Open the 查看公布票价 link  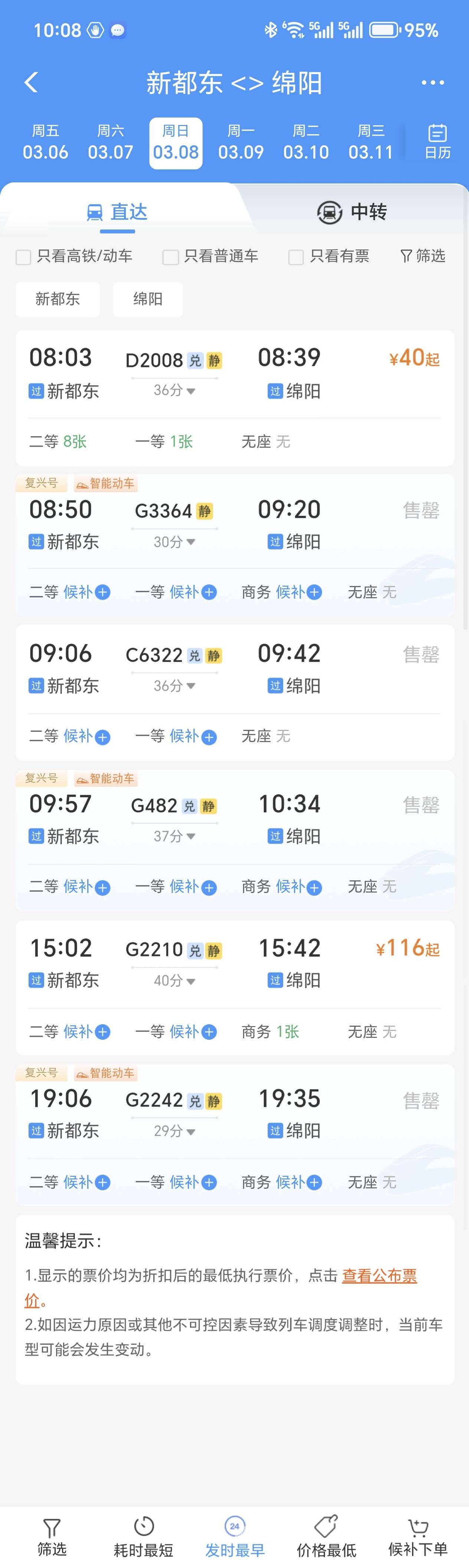tap(379, 1275)
